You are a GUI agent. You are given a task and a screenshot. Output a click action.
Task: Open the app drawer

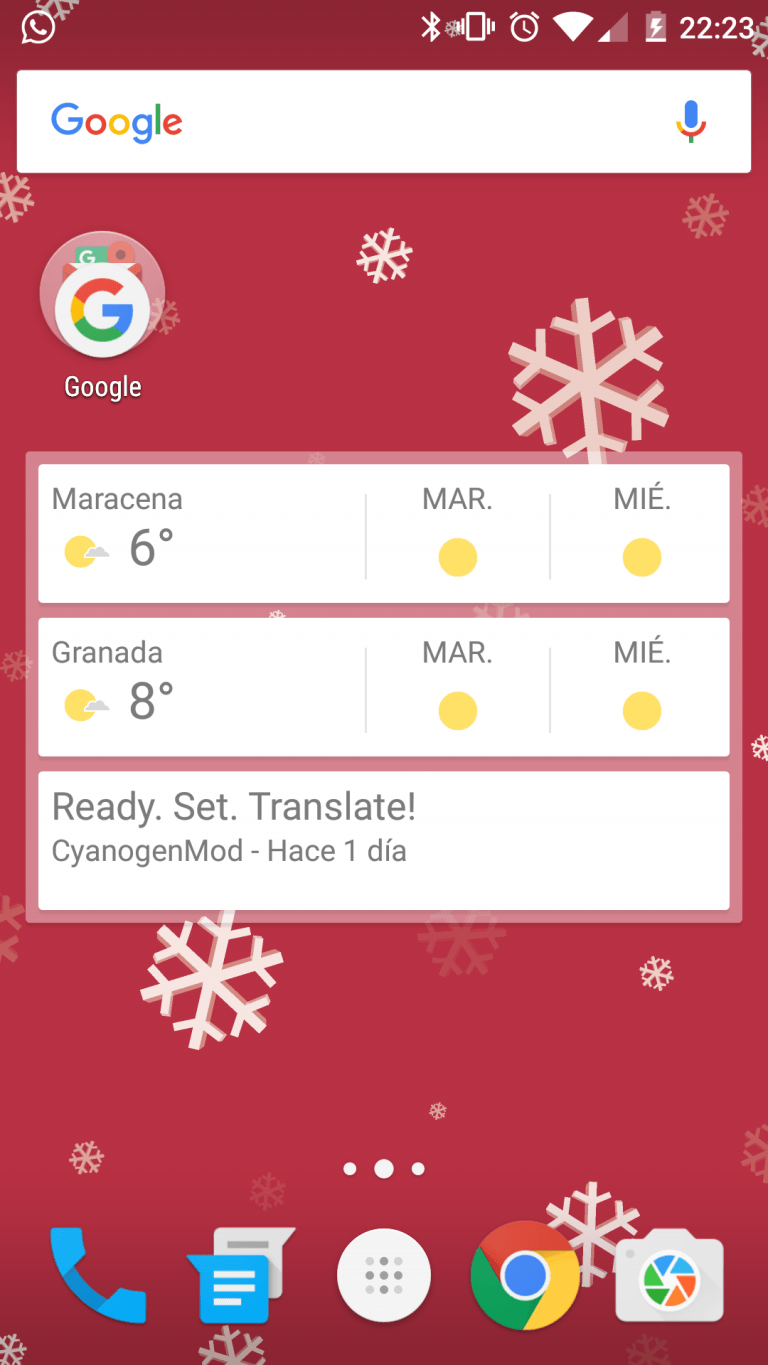(384, 1276)
